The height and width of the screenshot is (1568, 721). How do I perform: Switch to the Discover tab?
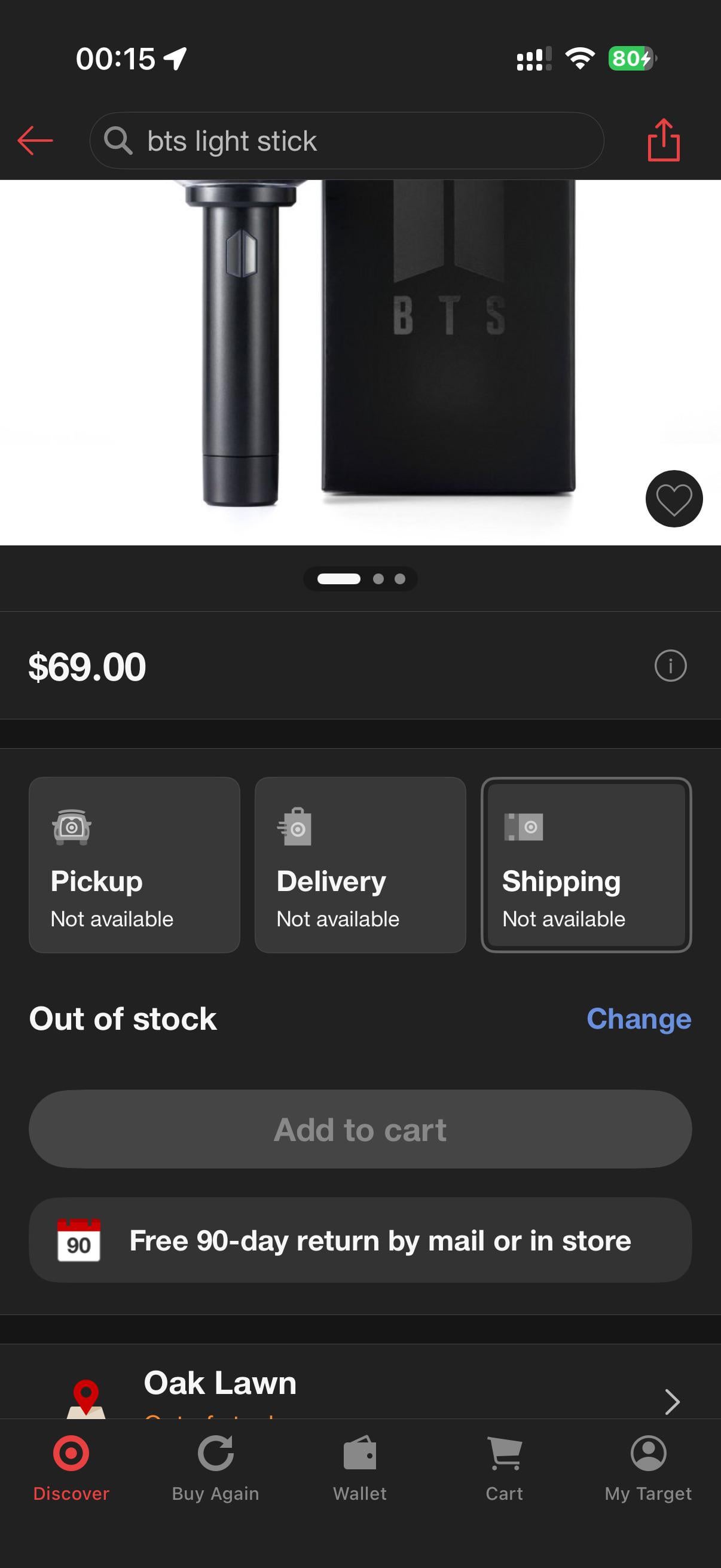click(x=71, y=1468)
